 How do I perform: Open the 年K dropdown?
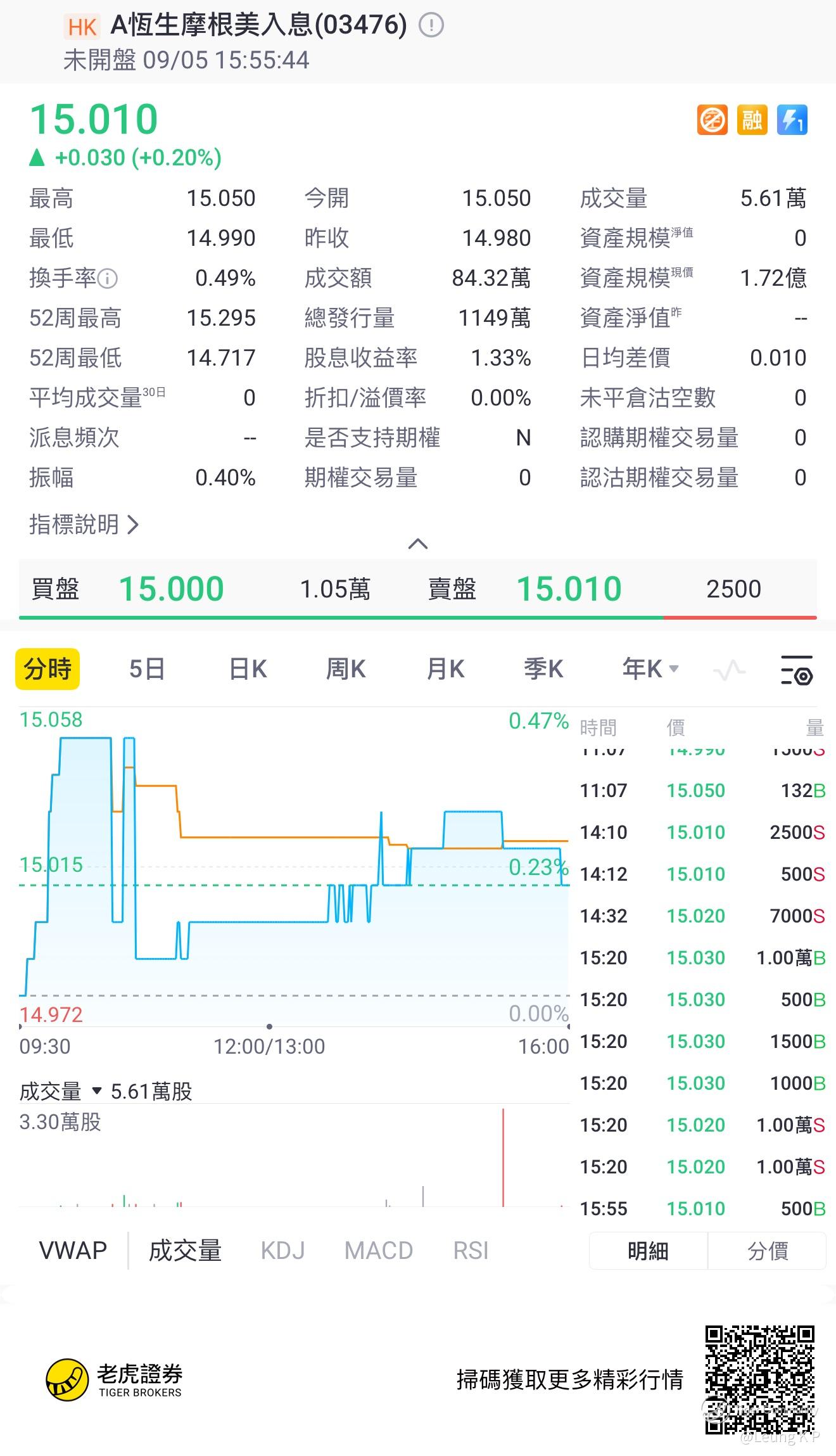[x=650, y=669]
